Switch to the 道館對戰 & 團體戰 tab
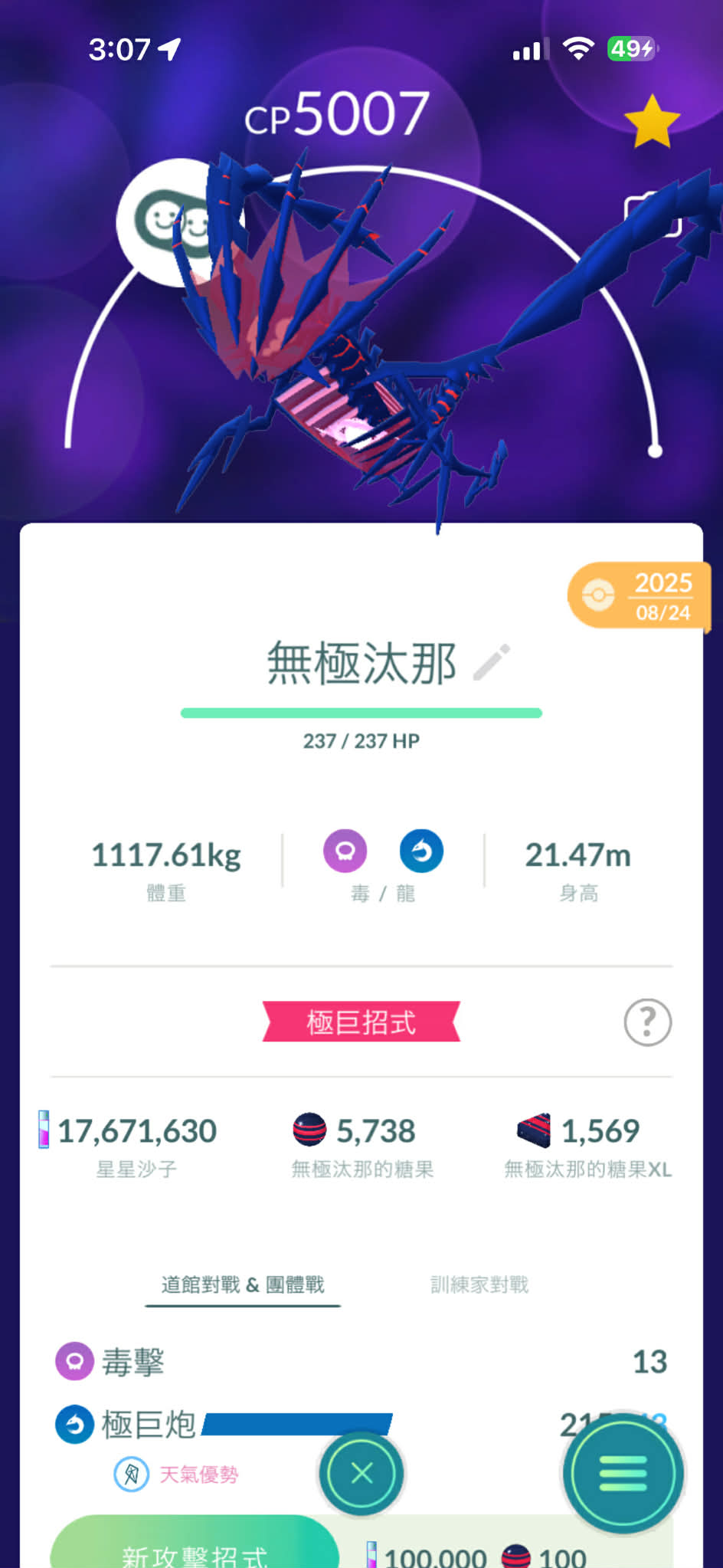 (x=243, y=1284)
